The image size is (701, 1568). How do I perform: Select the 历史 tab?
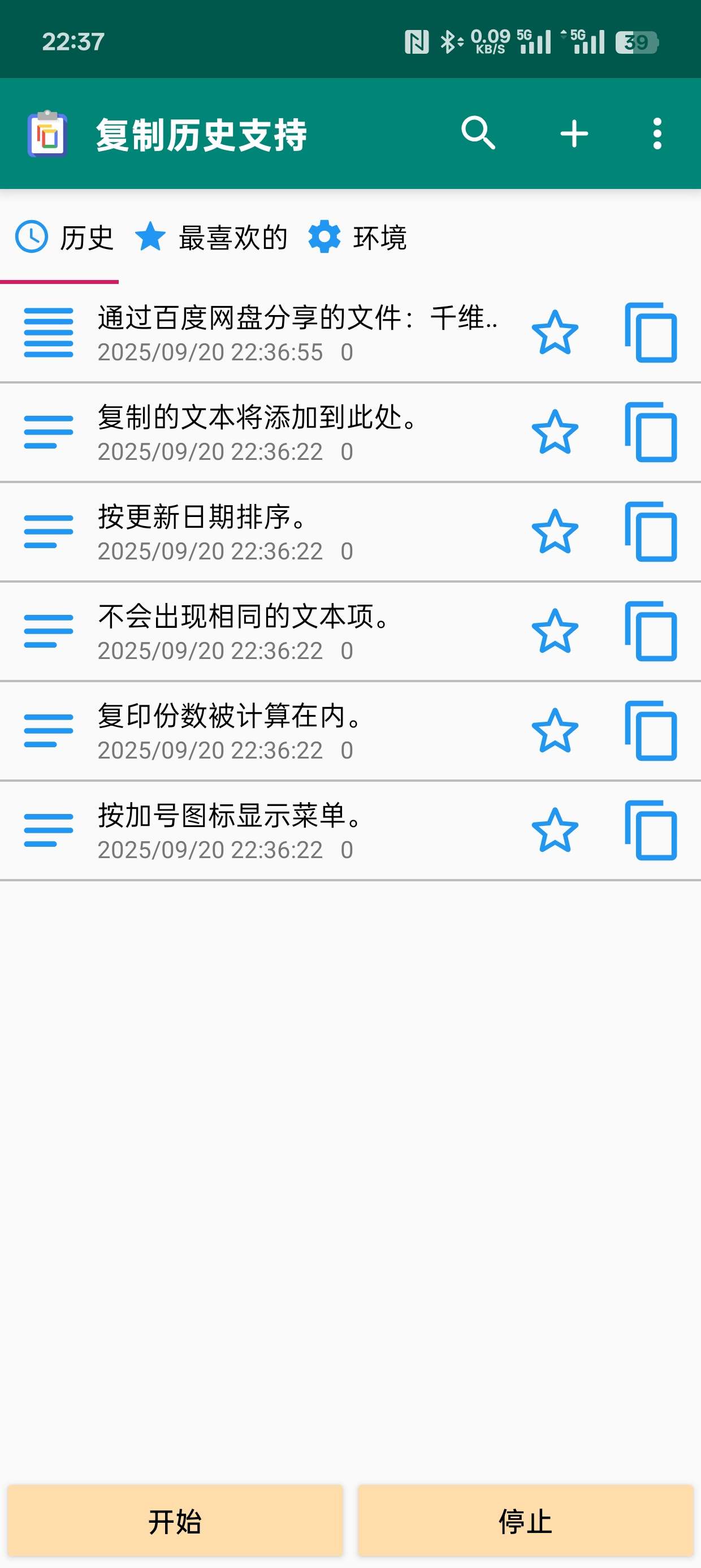click(64, 238)
